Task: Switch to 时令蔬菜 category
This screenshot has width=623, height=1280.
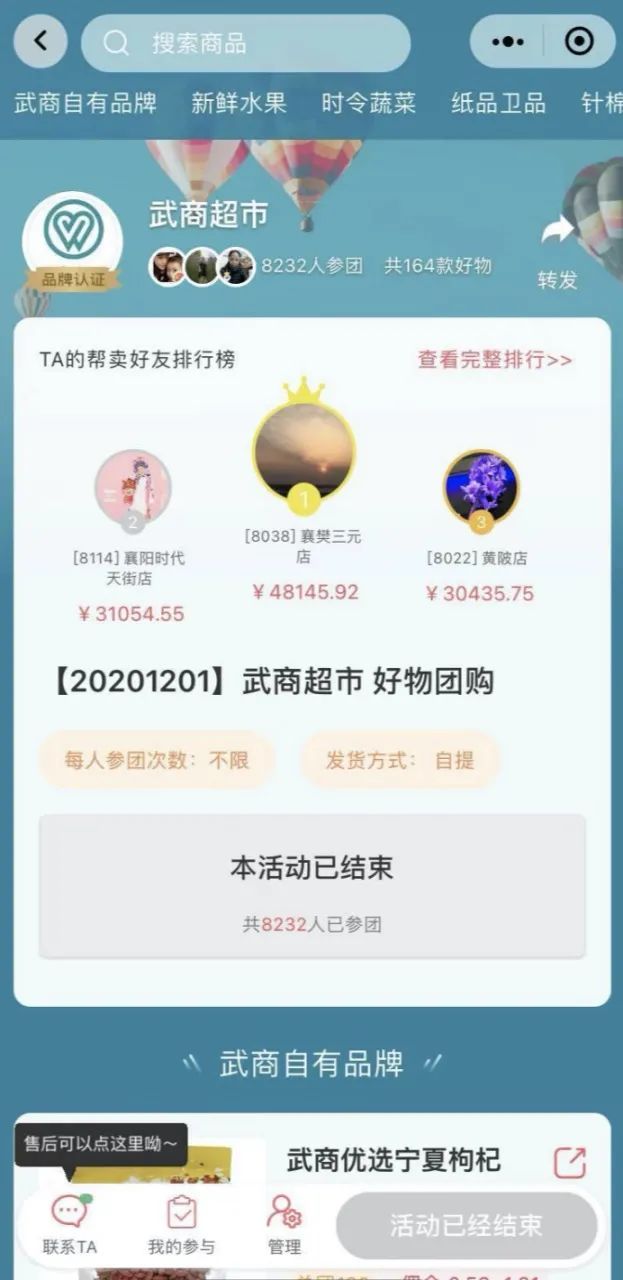Action: [369, 103]
